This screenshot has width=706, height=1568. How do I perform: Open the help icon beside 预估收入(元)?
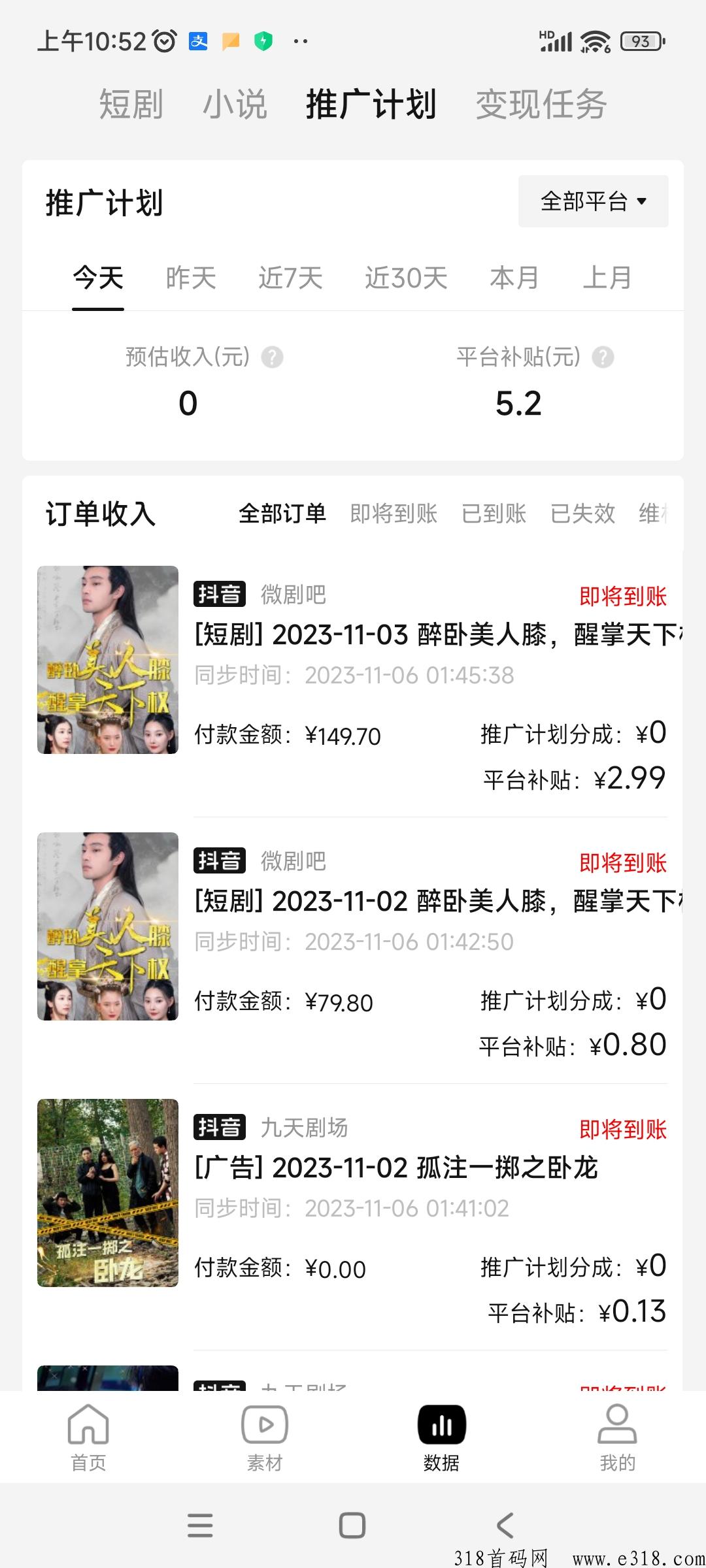[x=272, y=357]
